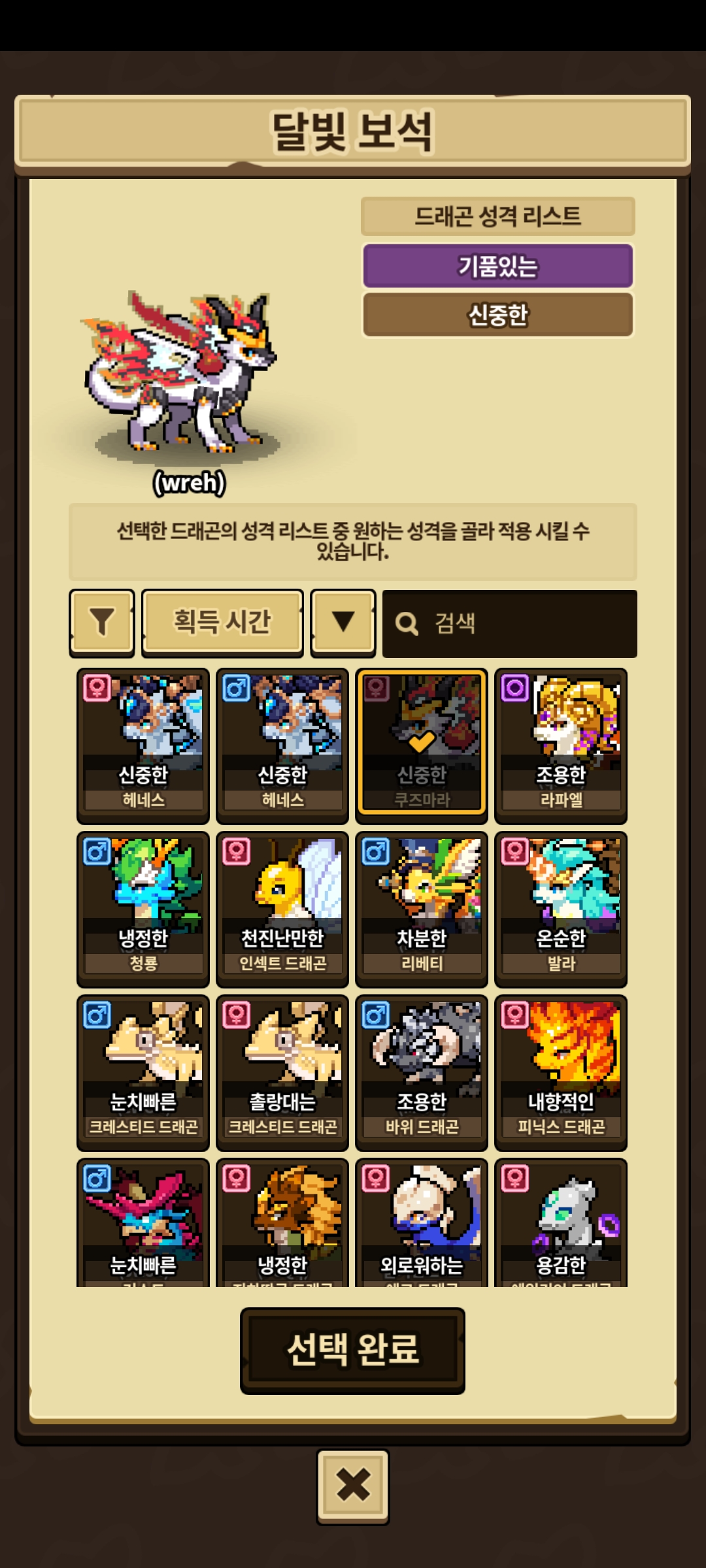
Task: Pick the 촐랑대는 크레스티드 드래곤
Action: [x=282, y=1071]
